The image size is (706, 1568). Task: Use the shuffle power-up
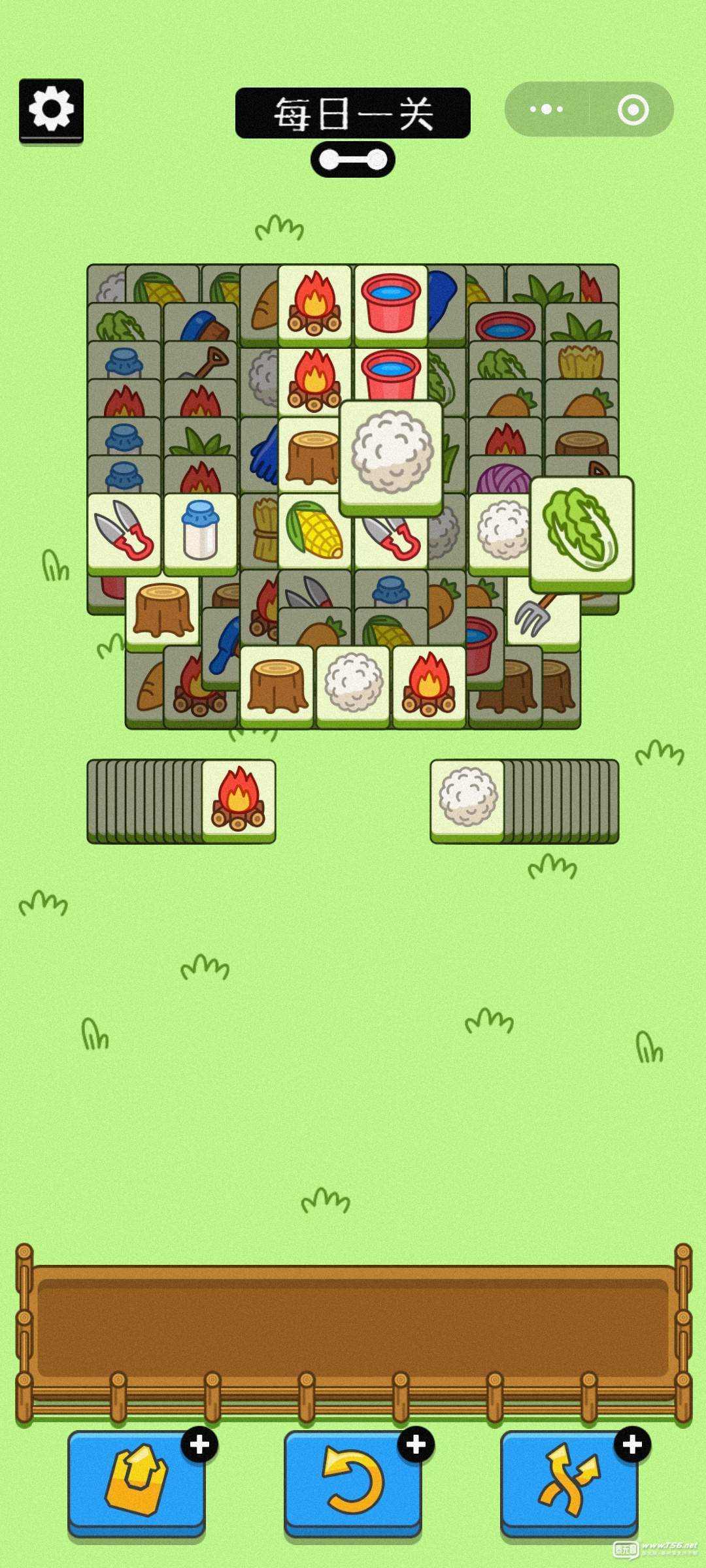click(x=569, y=1482)
